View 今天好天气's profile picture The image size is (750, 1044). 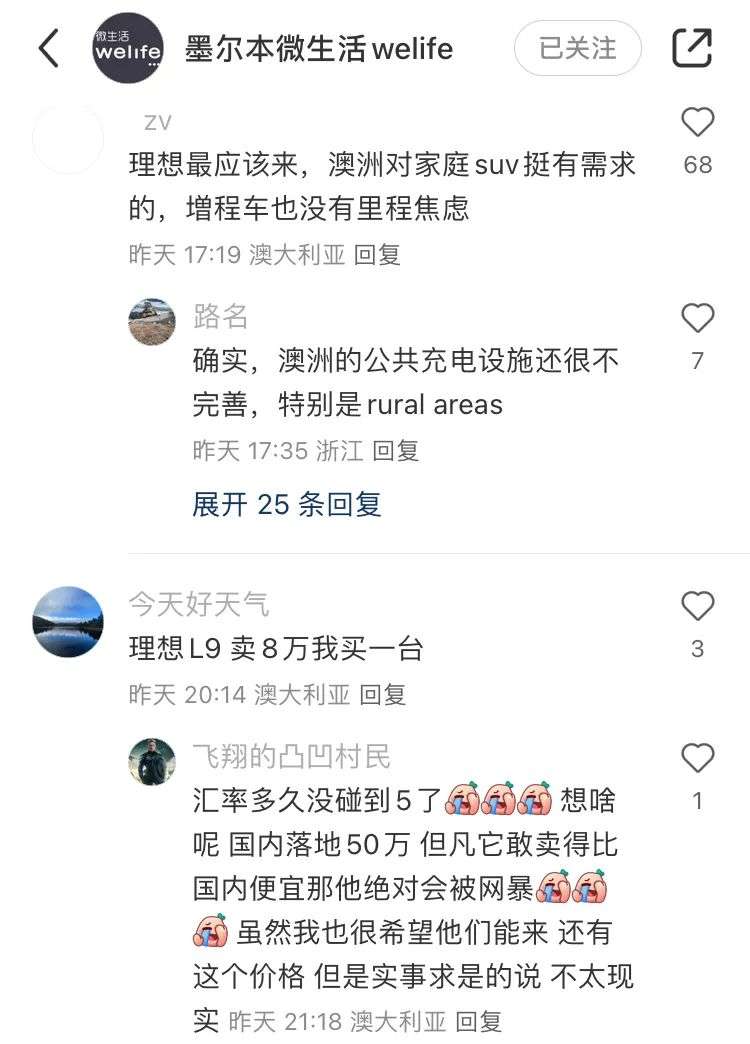tap(67, 621)
